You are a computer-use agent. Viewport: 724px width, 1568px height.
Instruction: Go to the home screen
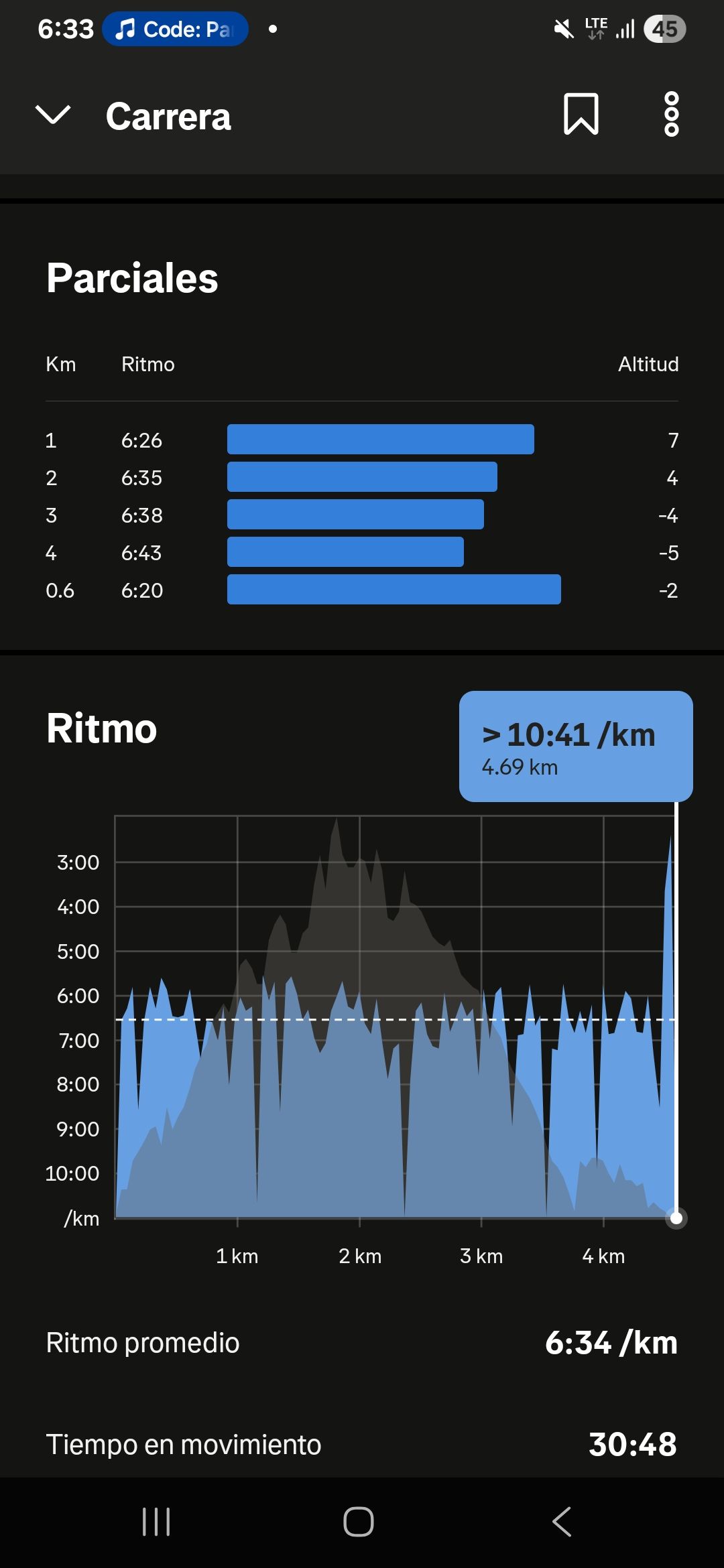click(x=359, y=1522)
